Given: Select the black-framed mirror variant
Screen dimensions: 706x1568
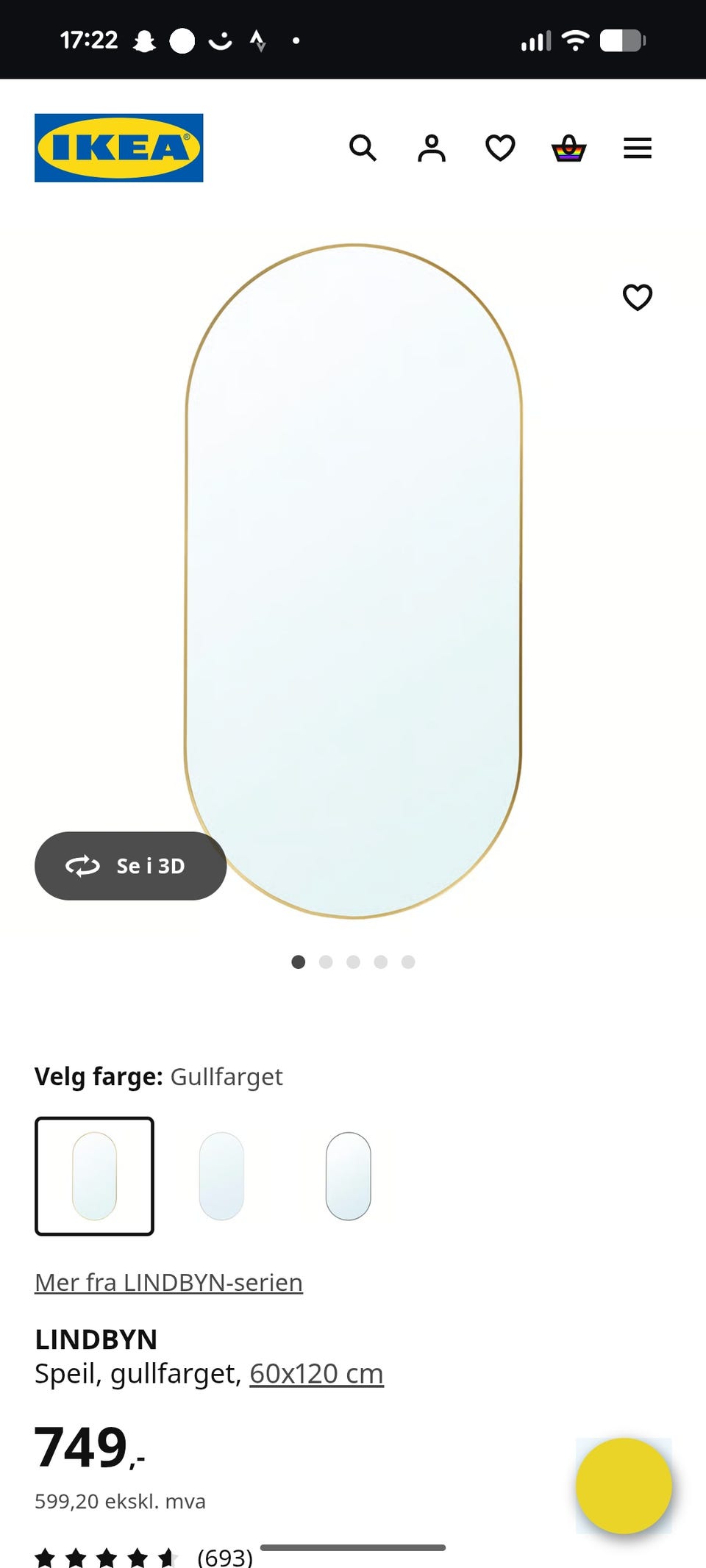Looking at the screenshot, I should (348, 1176).
